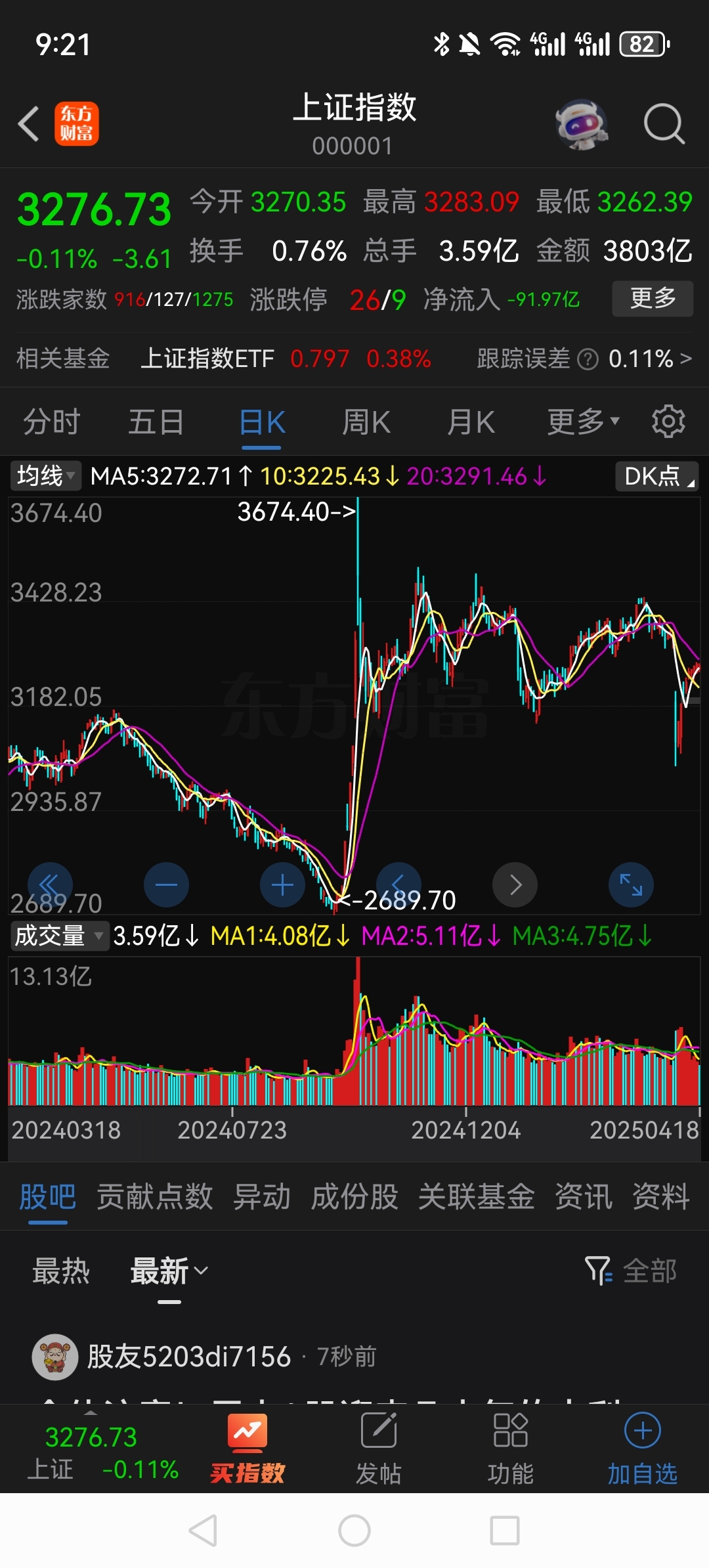Open the 成交量 indicator dropdown
709x1568 pixels.
59,936
